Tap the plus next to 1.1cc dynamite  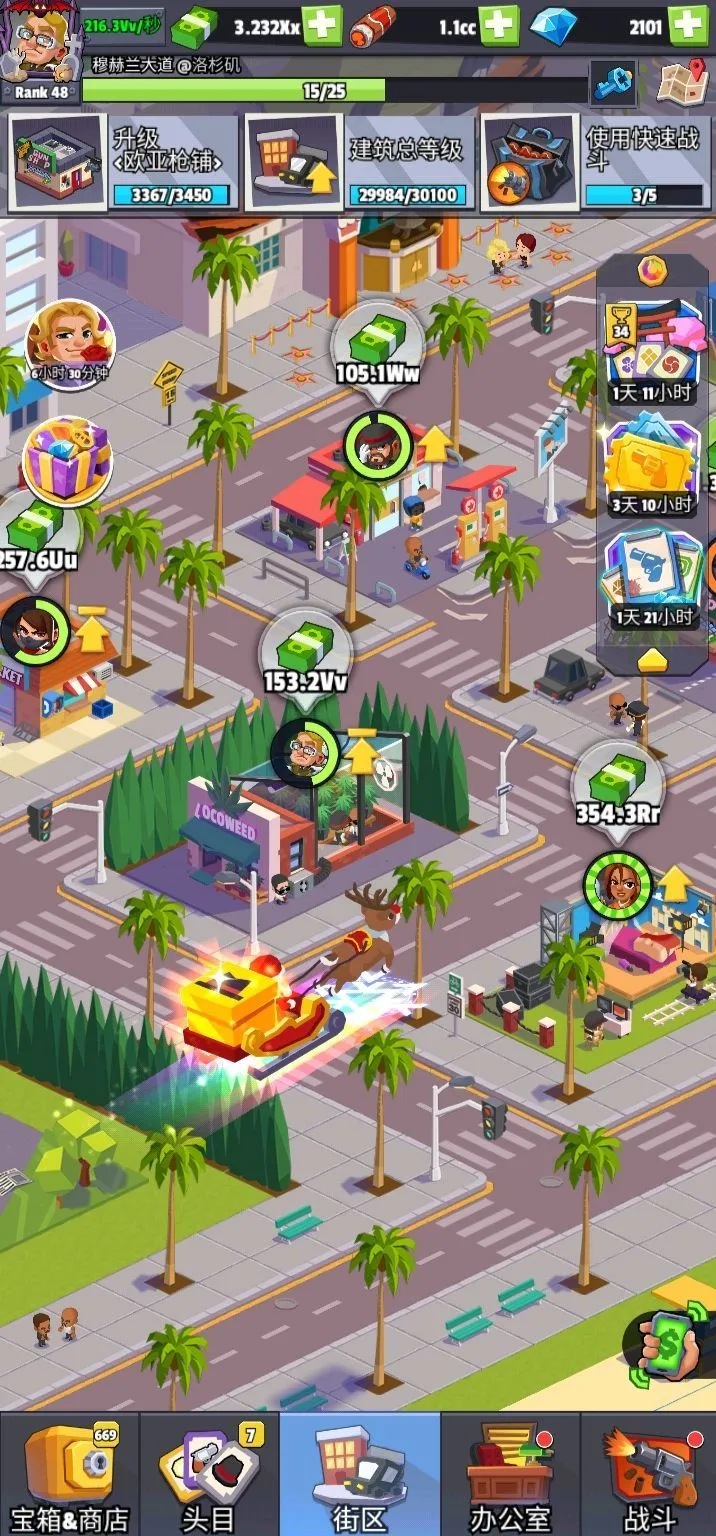499,26
